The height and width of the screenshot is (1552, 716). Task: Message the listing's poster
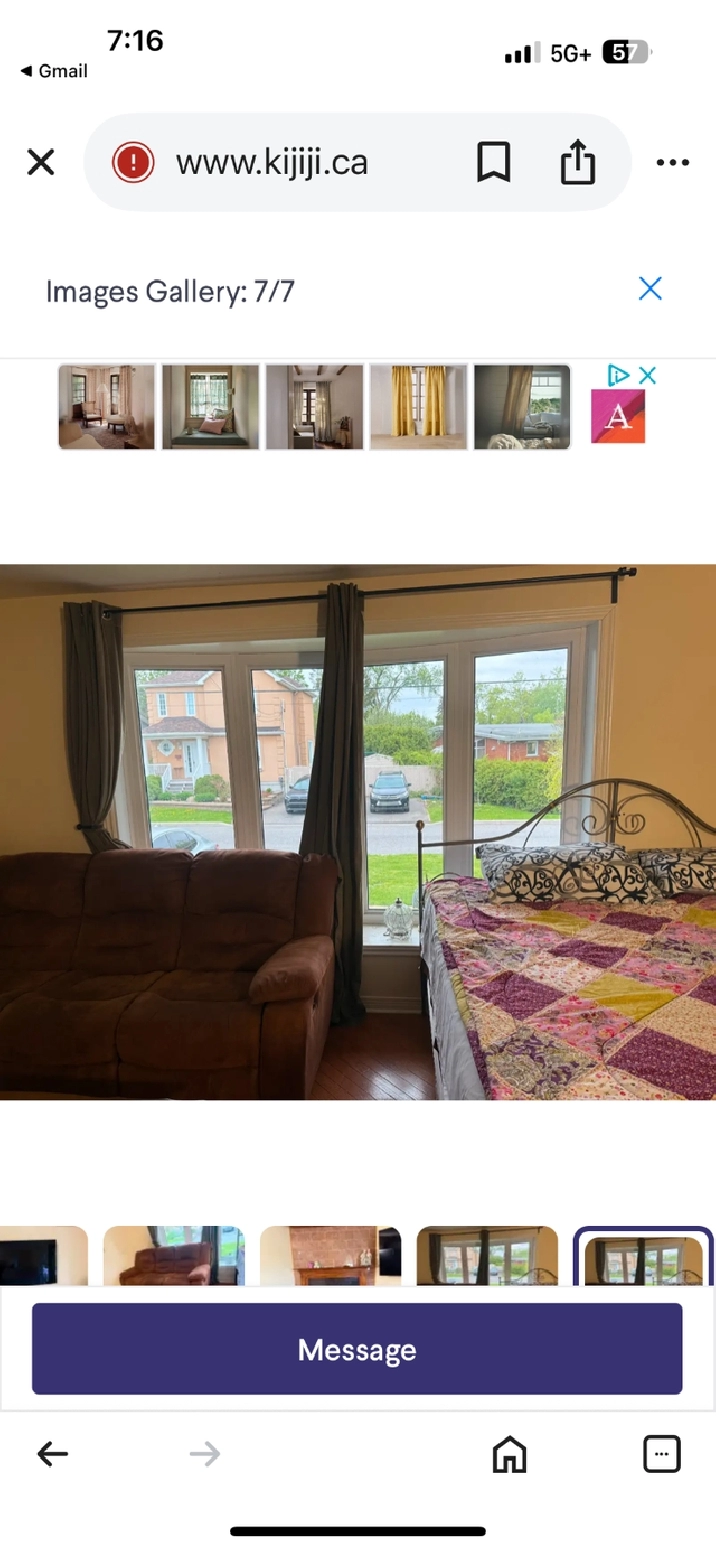pos(357,1349)
